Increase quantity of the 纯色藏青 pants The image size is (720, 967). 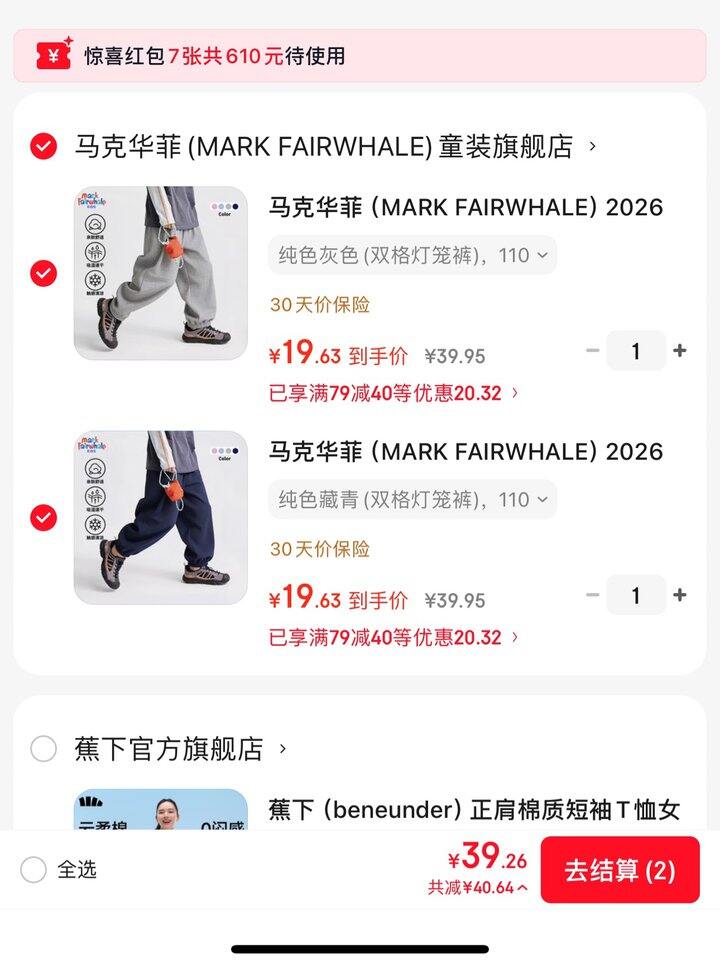click(680, 595)
